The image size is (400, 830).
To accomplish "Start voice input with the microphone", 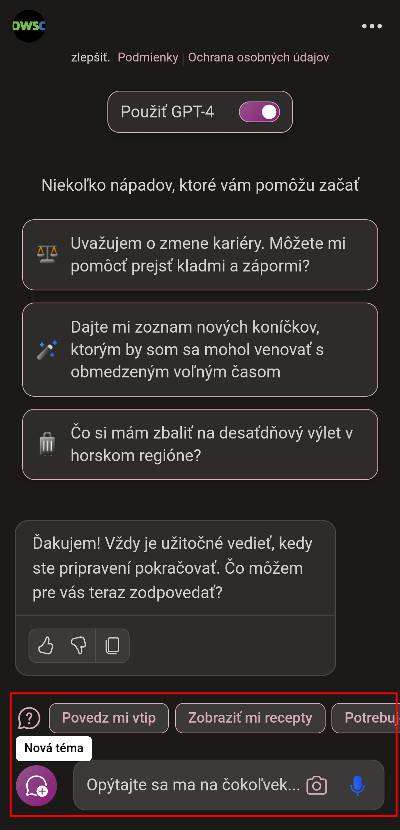I will [x=358, y=786].
